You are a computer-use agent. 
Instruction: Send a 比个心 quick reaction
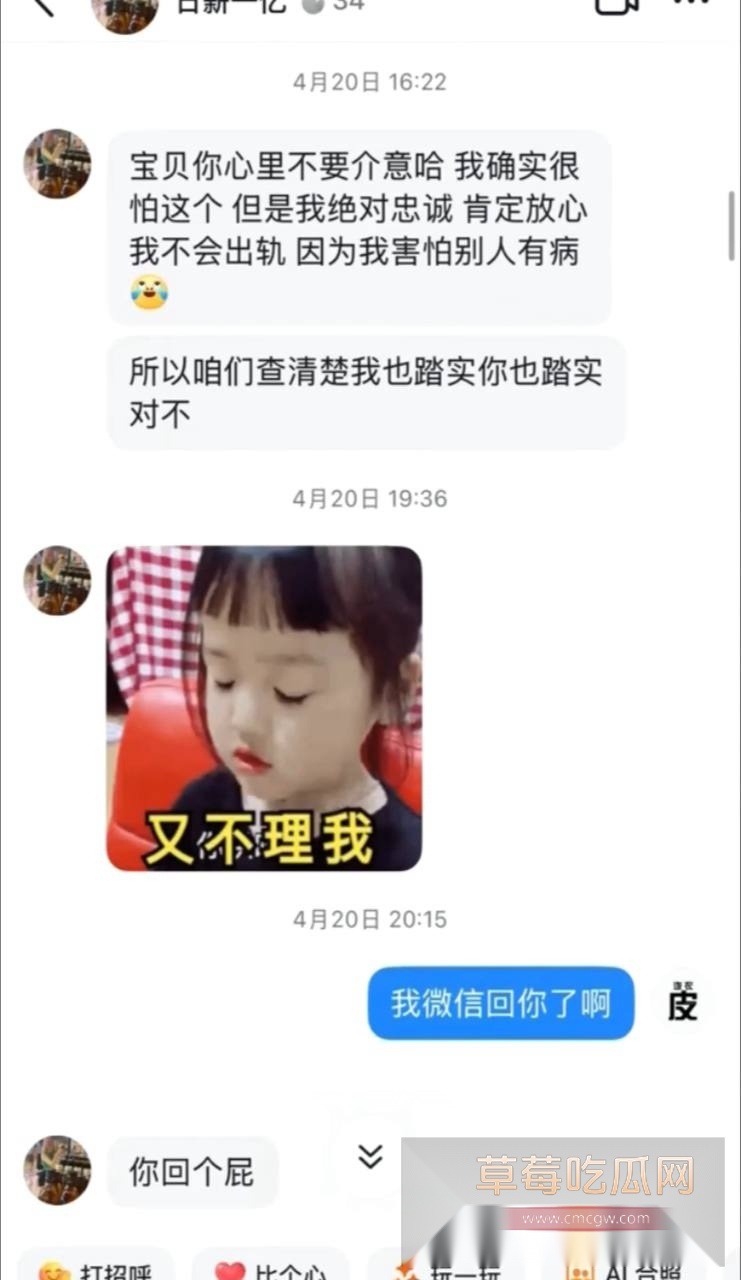[270, 1268]
